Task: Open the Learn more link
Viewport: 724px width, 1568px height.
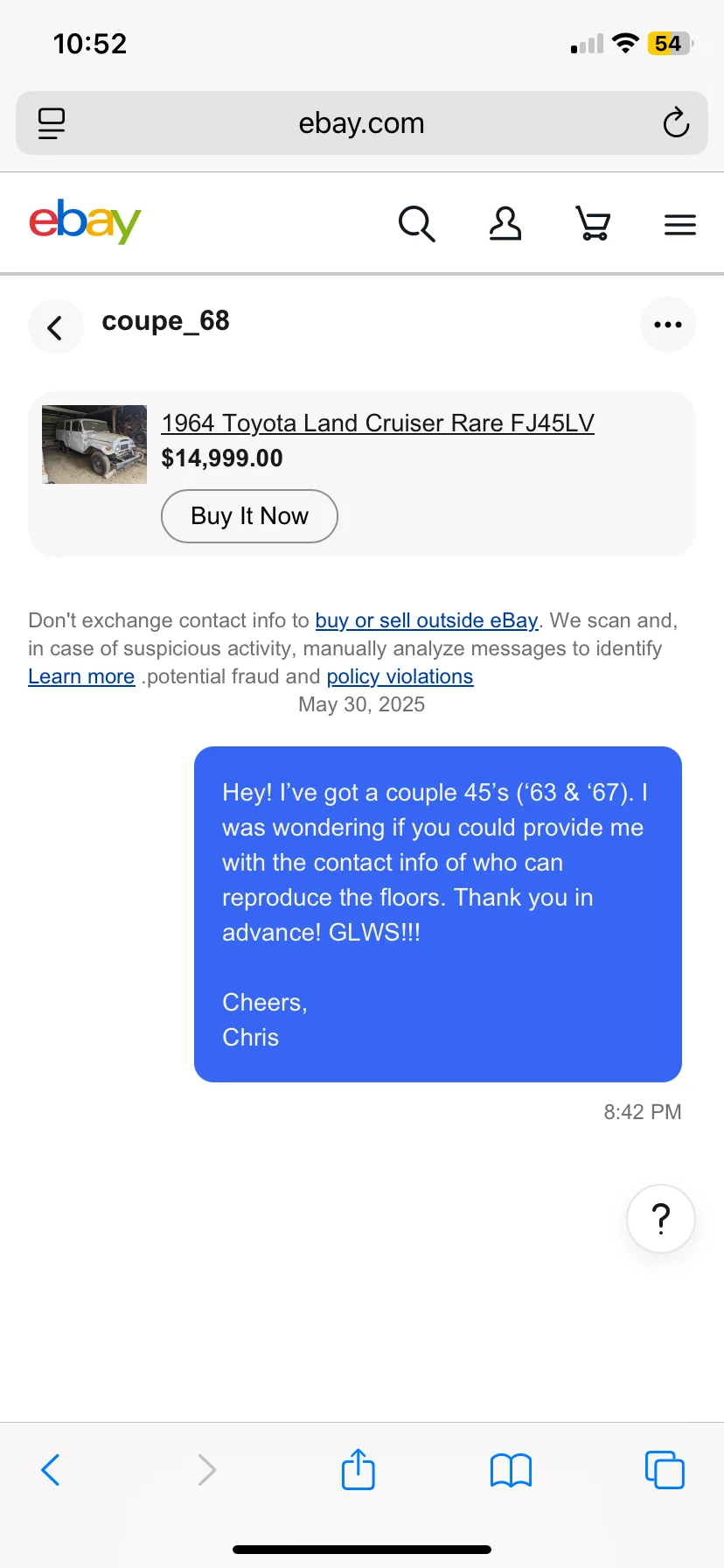Action: pos(81,676)
